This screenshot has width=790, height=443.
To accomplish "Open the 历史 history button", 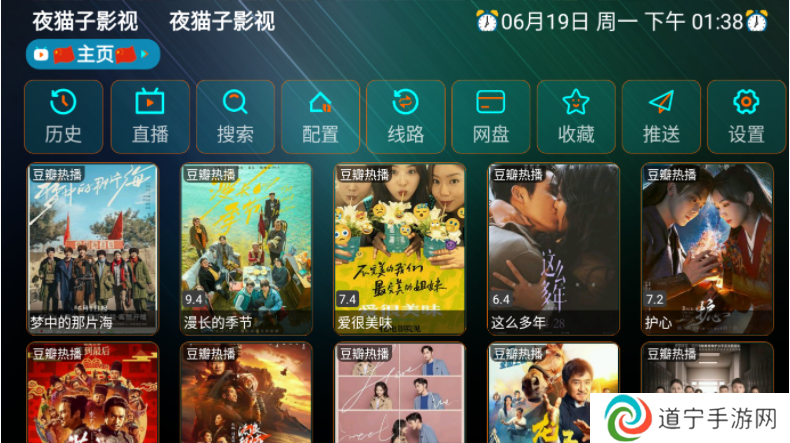I will 63,116.
